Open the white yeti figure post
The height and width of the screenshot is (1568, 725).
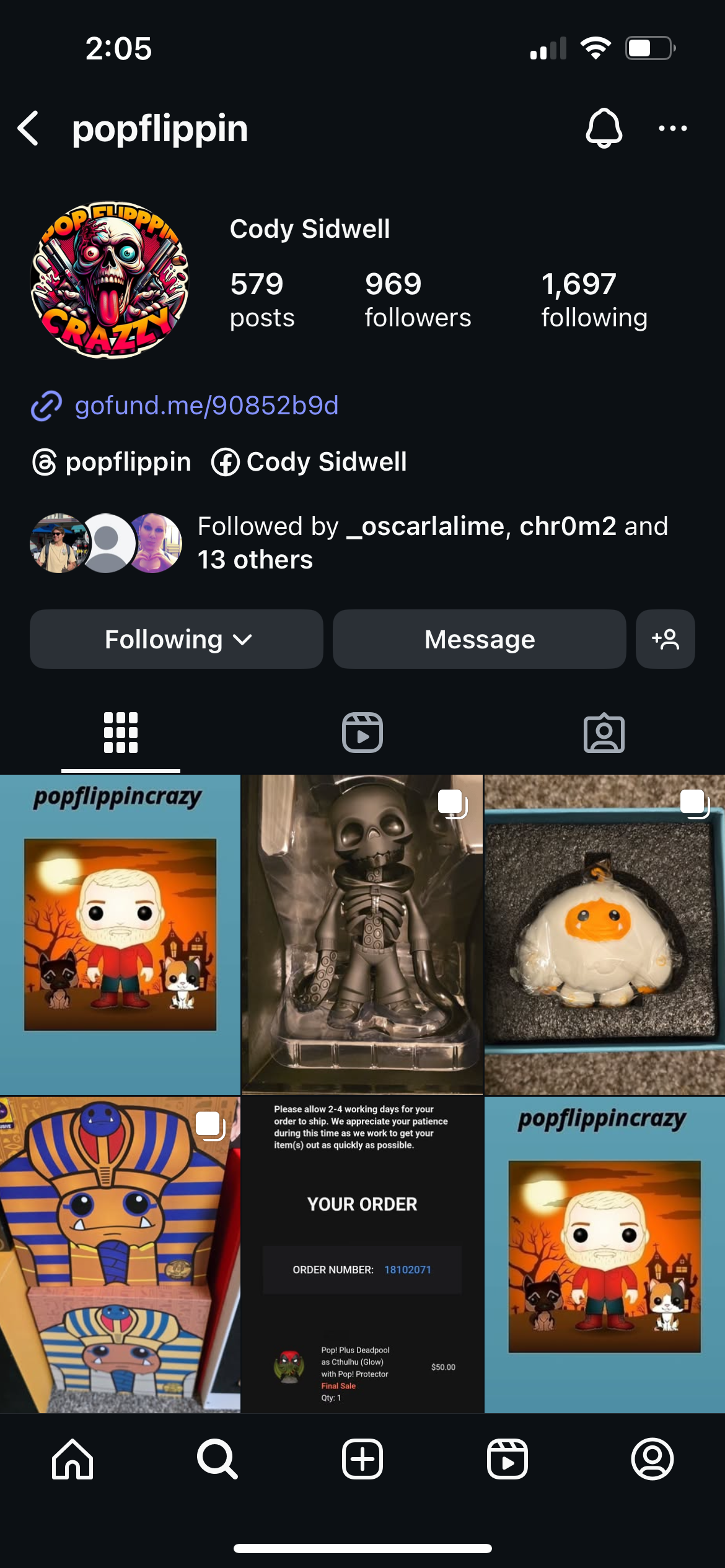pyautogui.click(x=604, y=934)
